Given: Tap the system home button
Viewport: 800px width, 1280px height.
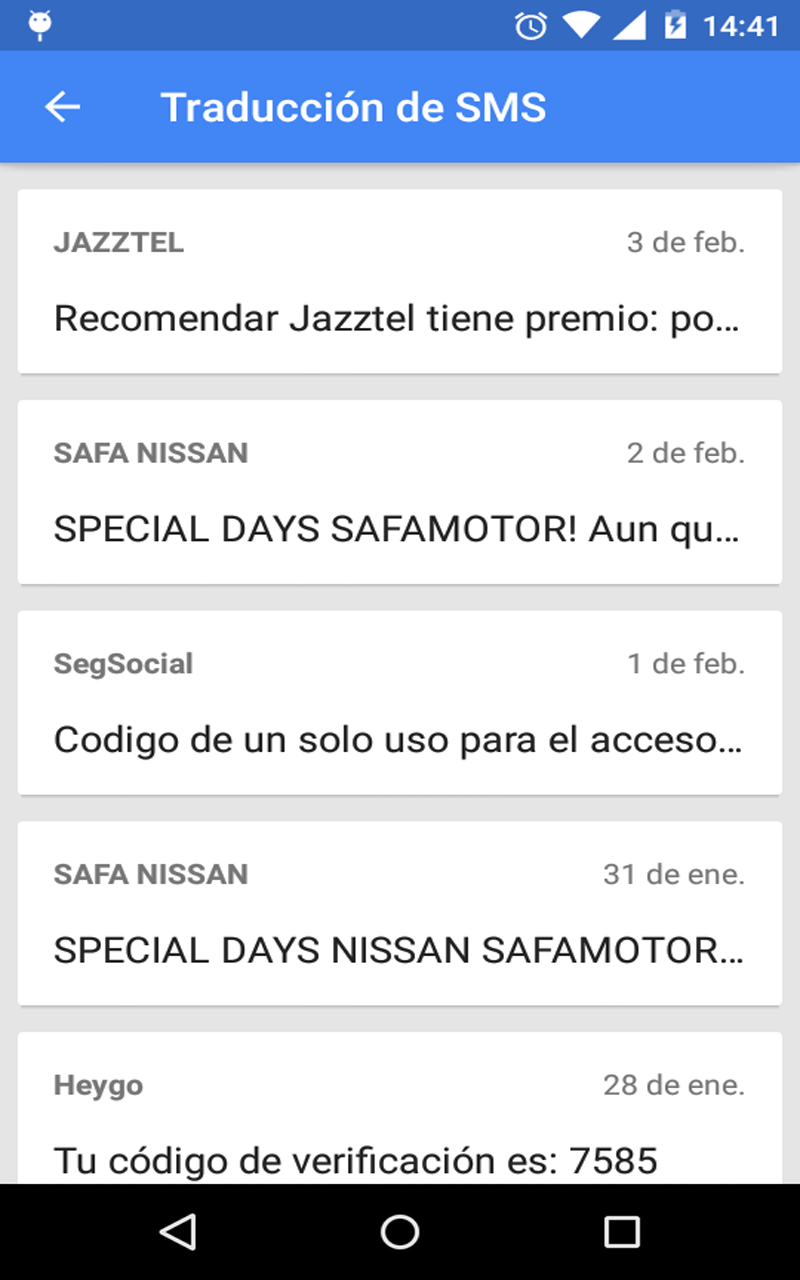Looking at the screenshot, I should (x=400, y=1232).
